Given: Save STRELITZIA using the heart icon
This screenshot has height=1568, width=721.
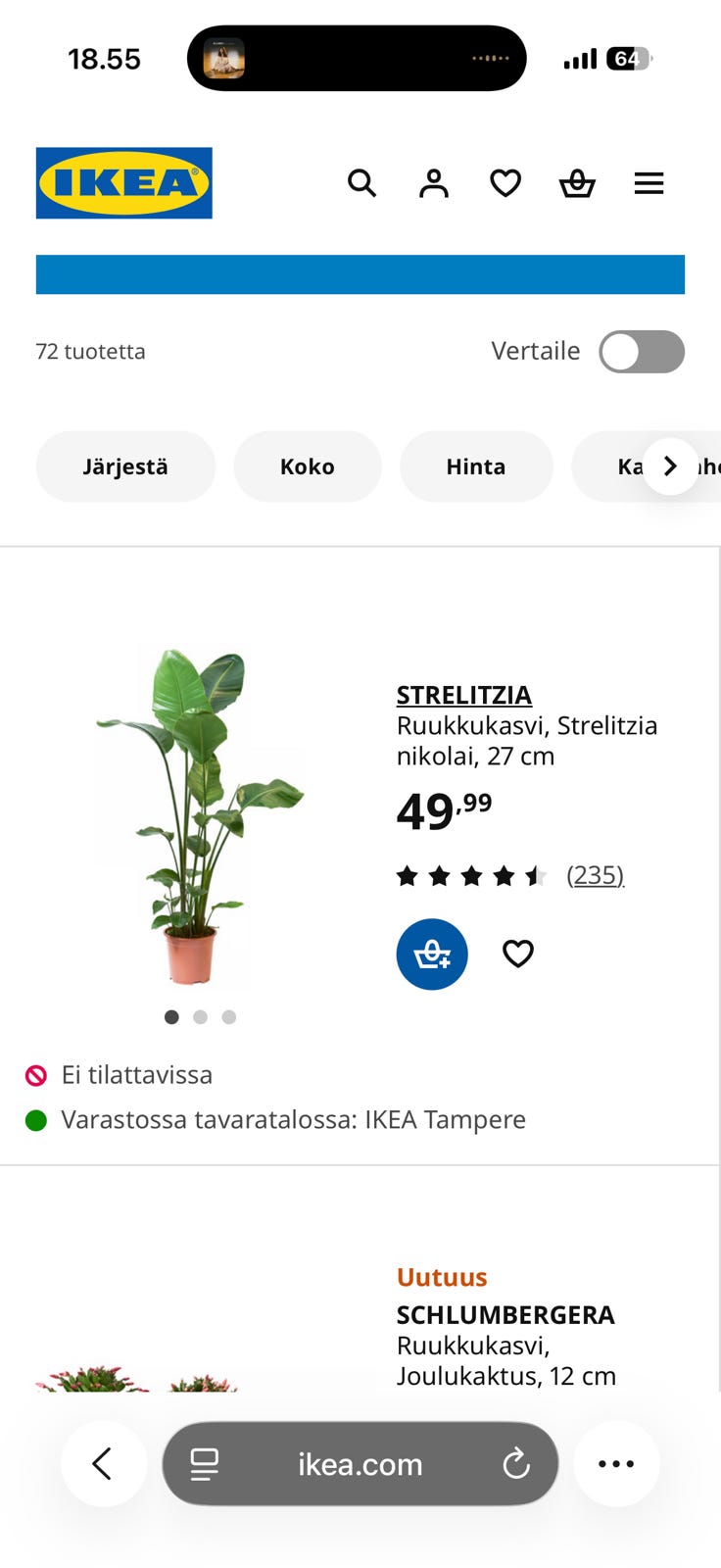Looking at the screenshot, I should (x=518, y=953).
